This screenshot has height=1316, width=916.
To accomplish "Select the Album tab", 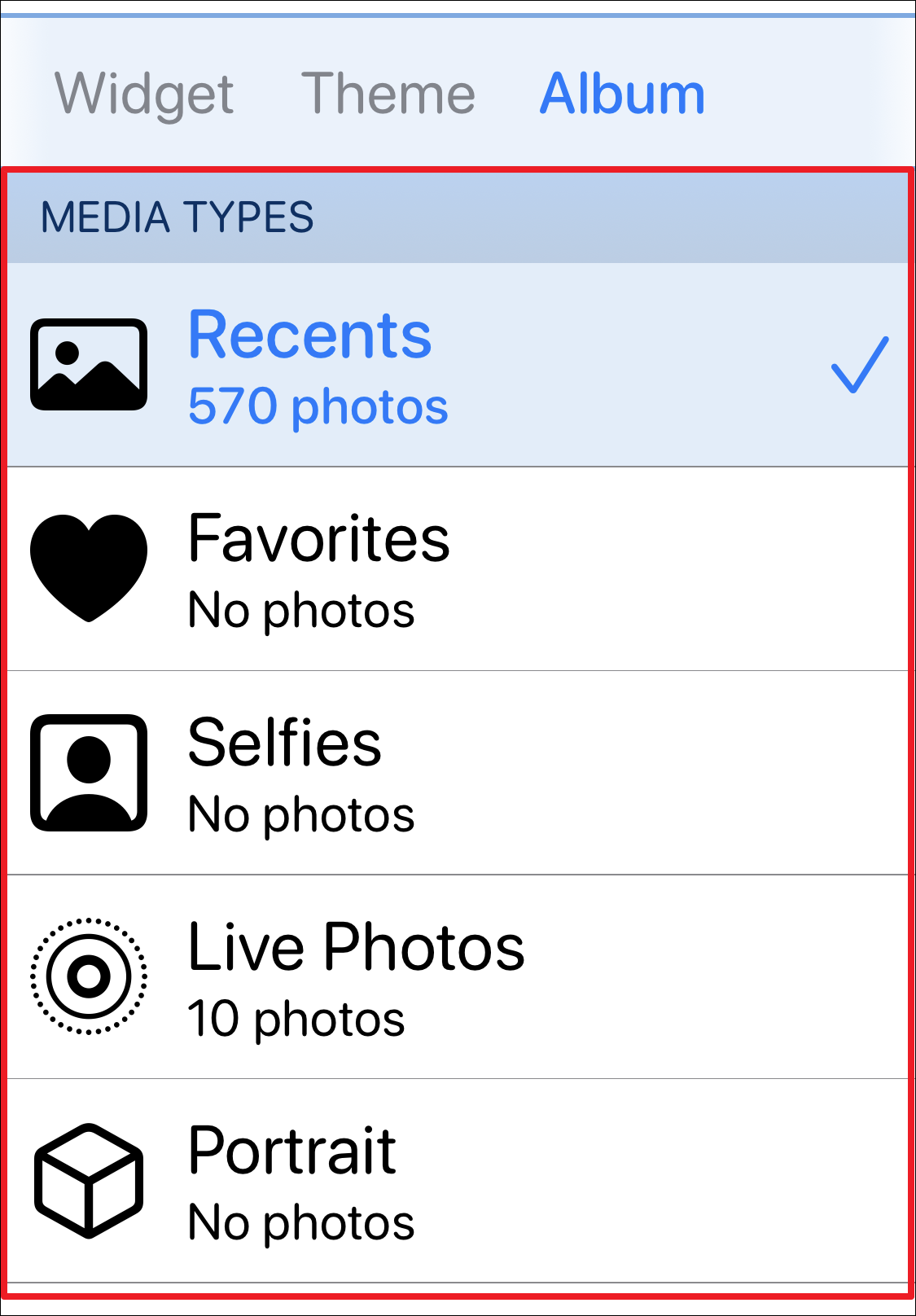I will pyautogui.click(x=622, y=94).
